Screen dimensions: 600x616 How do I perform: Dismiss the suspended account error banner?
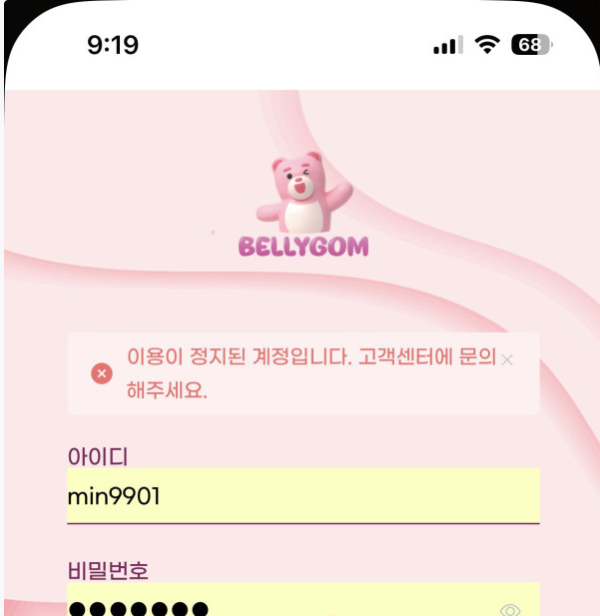coord(508,360)
